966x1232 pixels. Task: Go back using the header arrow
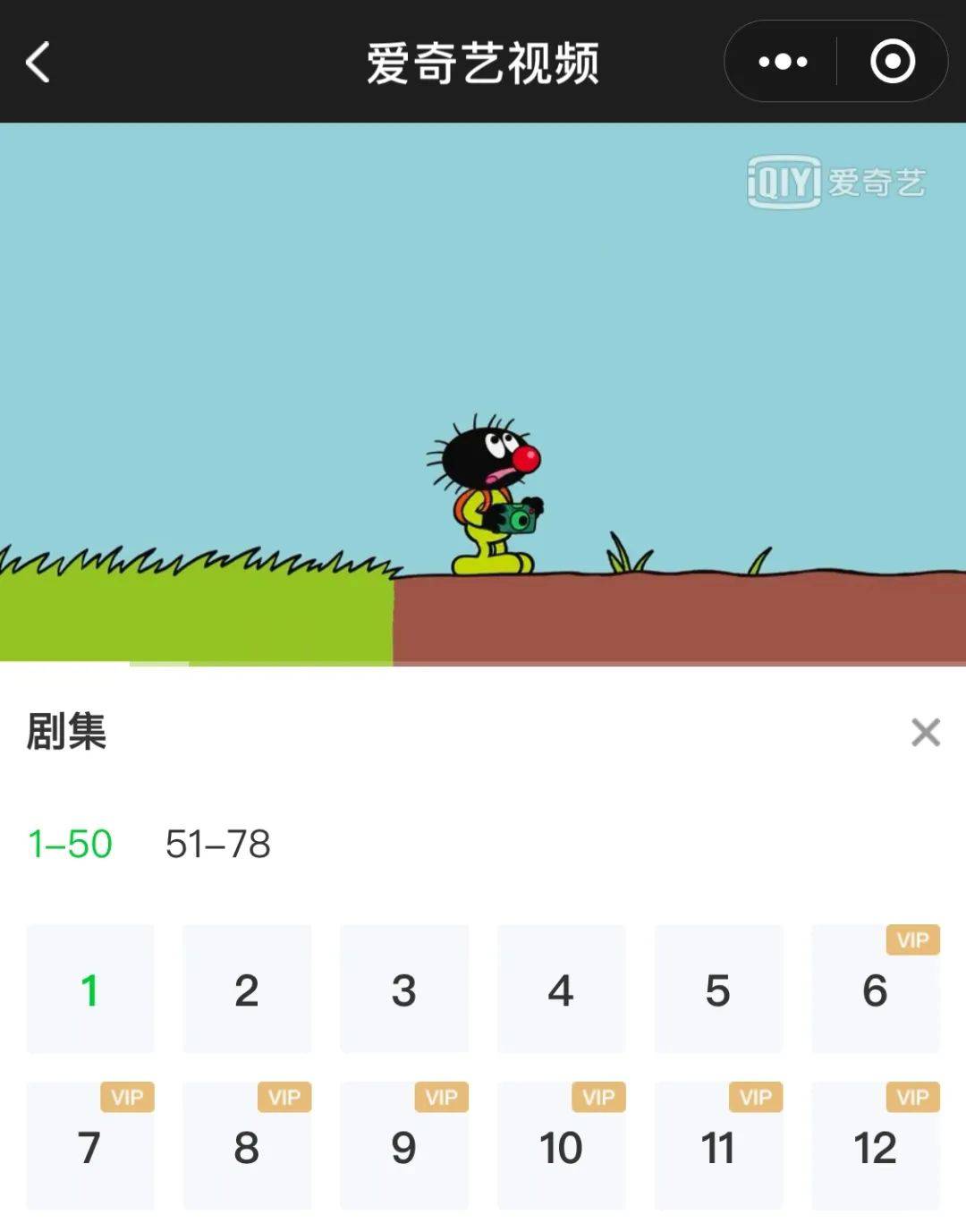[38, 62]
